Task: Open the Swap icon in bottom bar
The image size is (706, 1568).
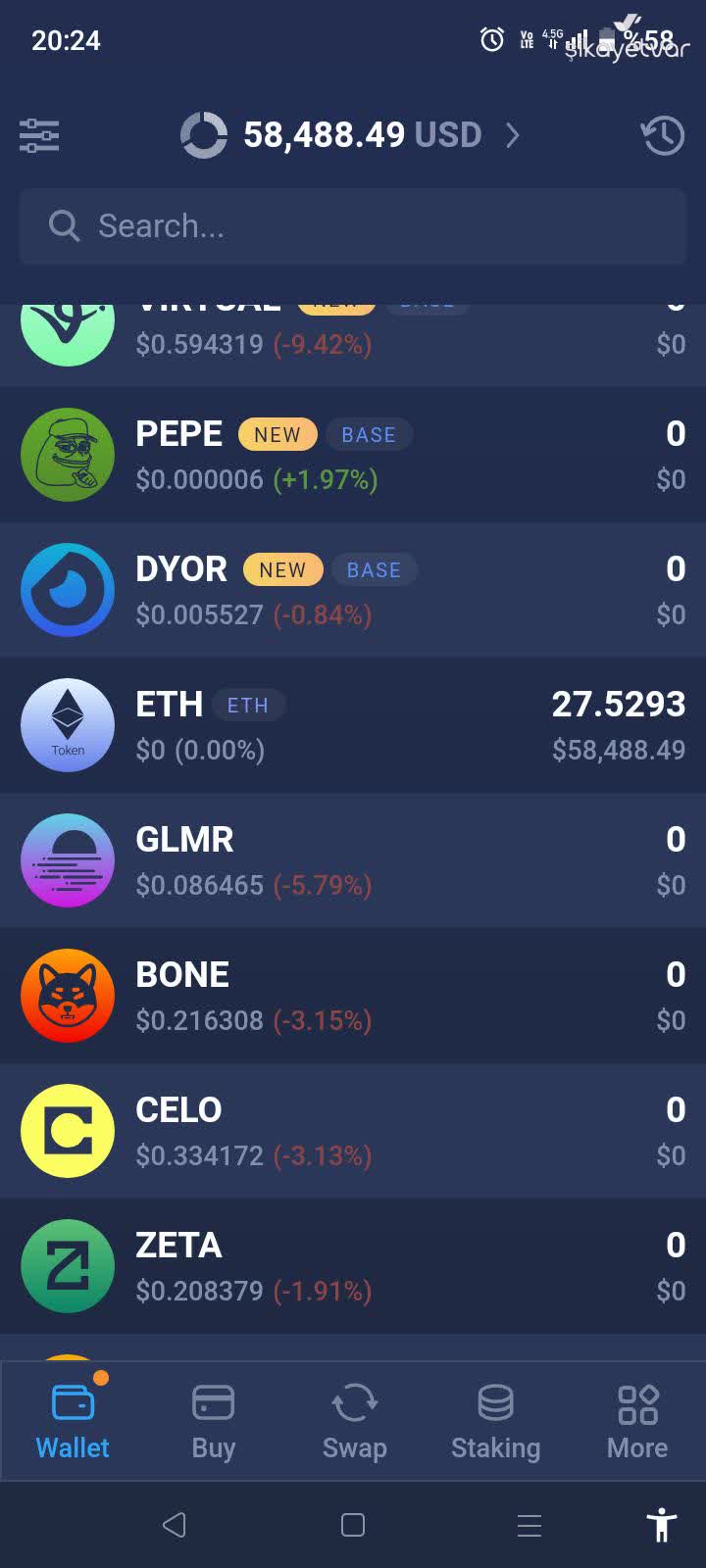Action: click(354, 1402)
